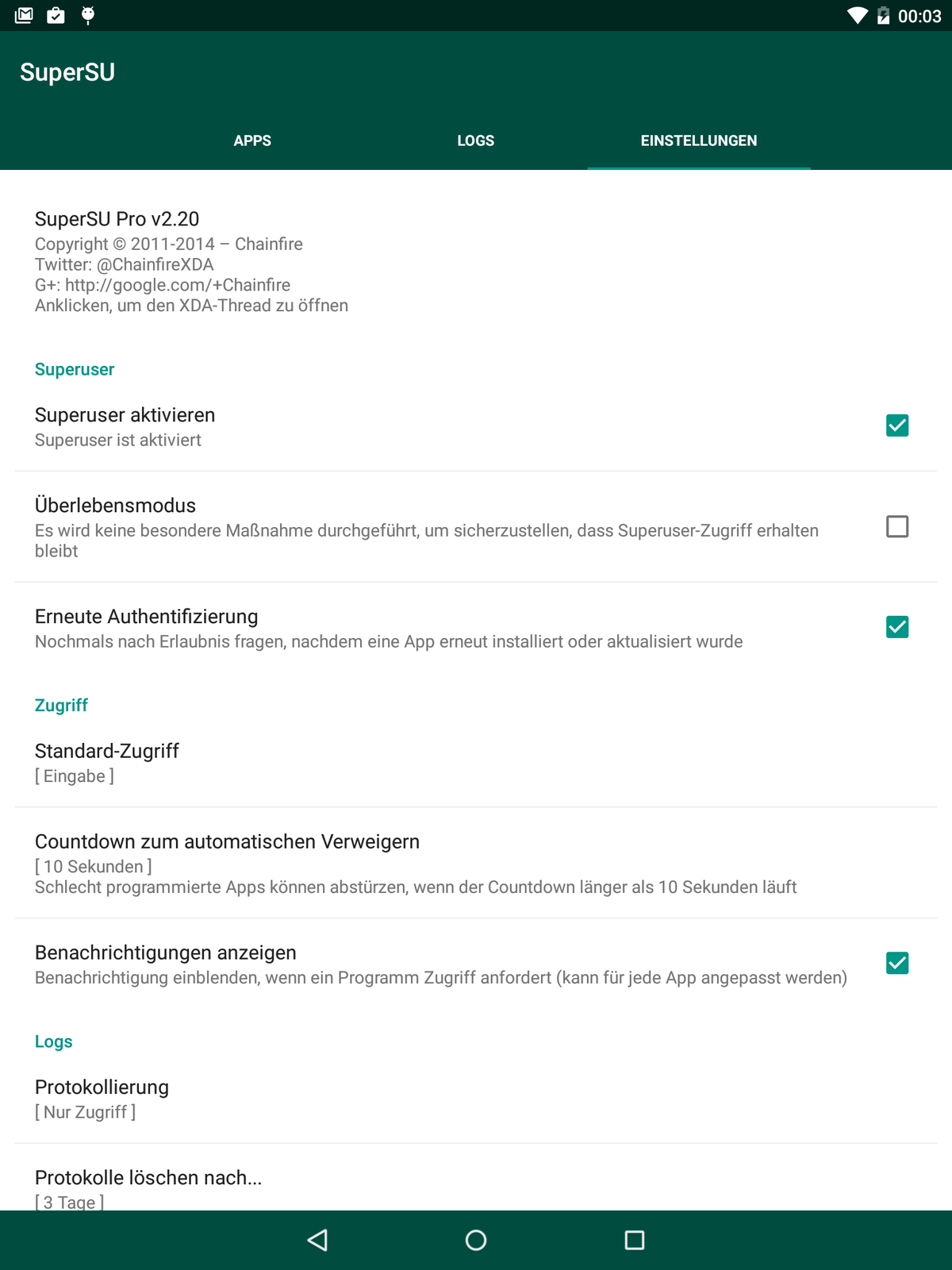
Task: Open the SuperSU Pro v2.20 XDA thread entry
Action: point(190,261)
